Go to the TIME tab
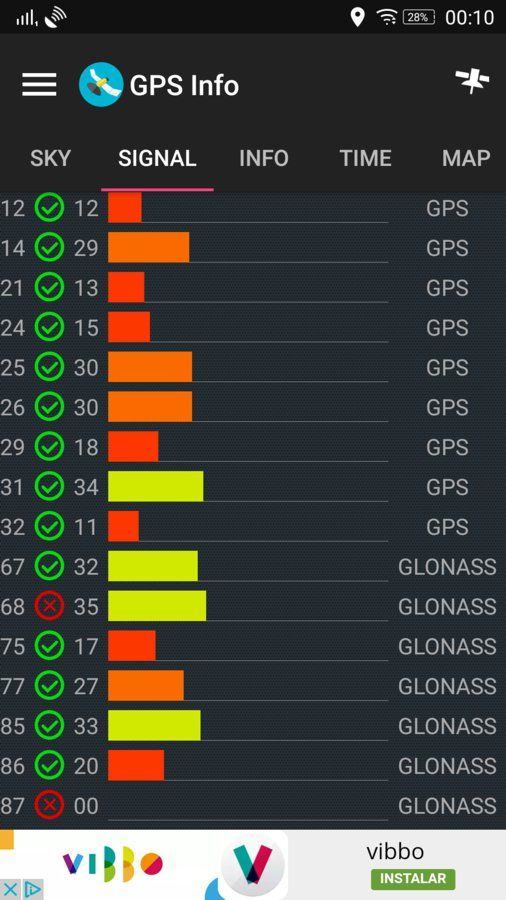The width and height of the screenshot is (506, 900). pyautogui.click(x=365, y=158)
